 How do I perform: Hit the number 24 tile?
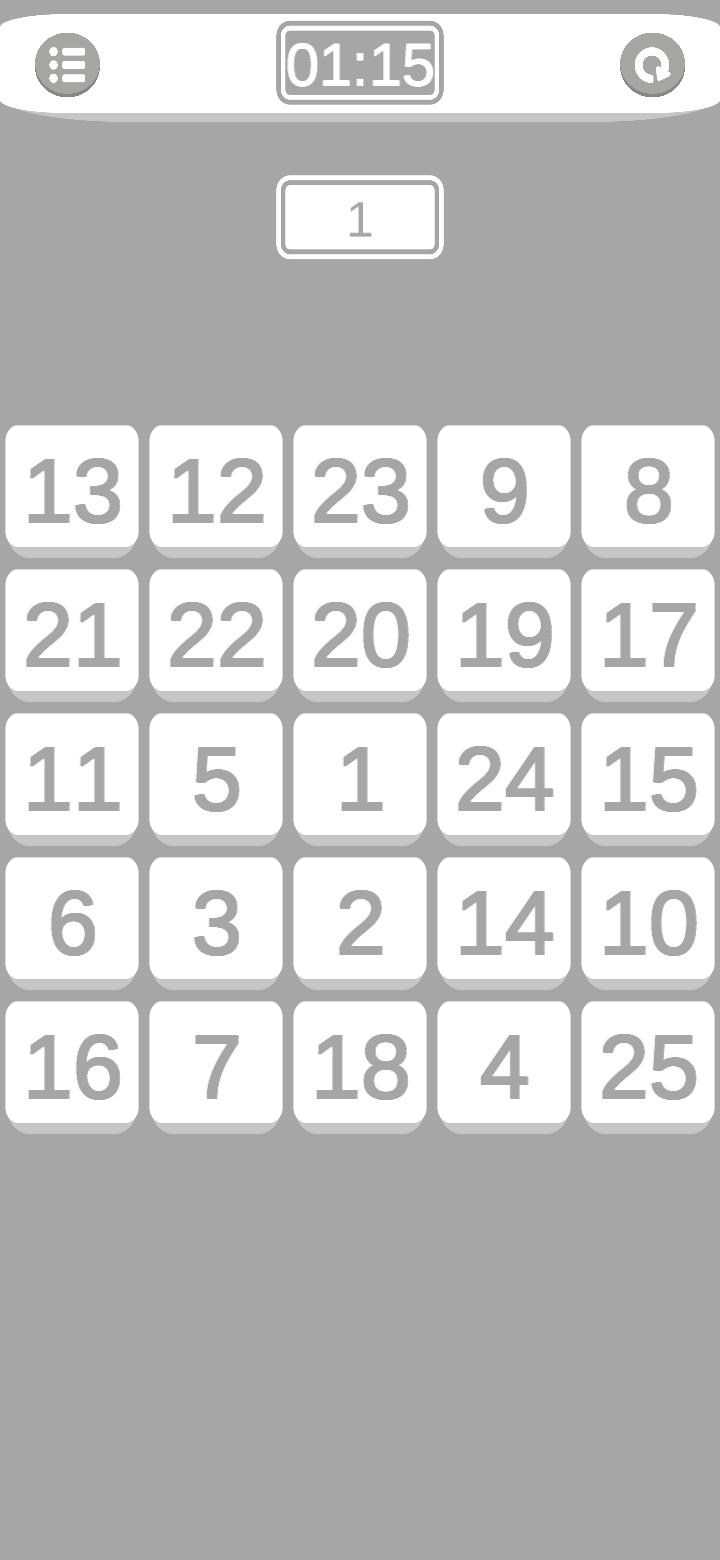tap(504, 779)
